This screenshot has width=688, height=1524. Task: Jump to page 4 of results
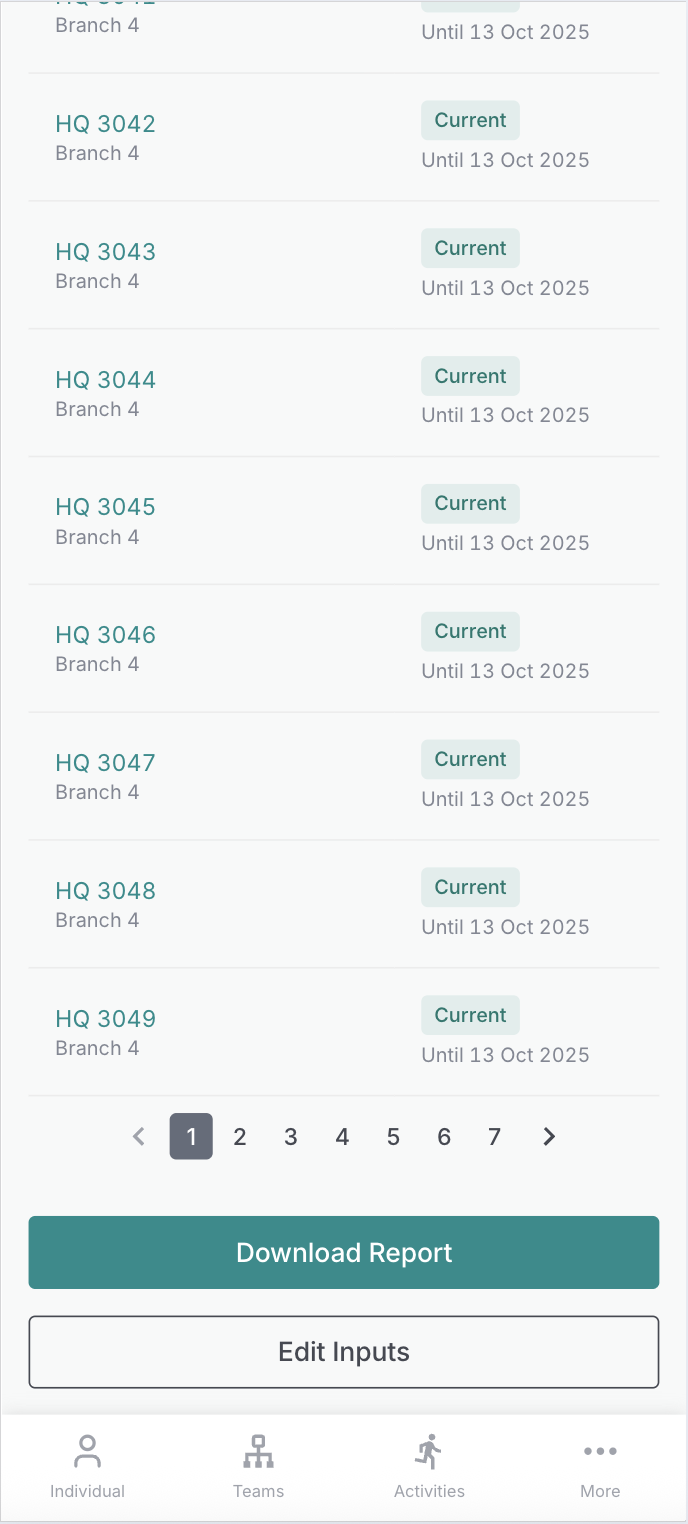pos(342,1137)
